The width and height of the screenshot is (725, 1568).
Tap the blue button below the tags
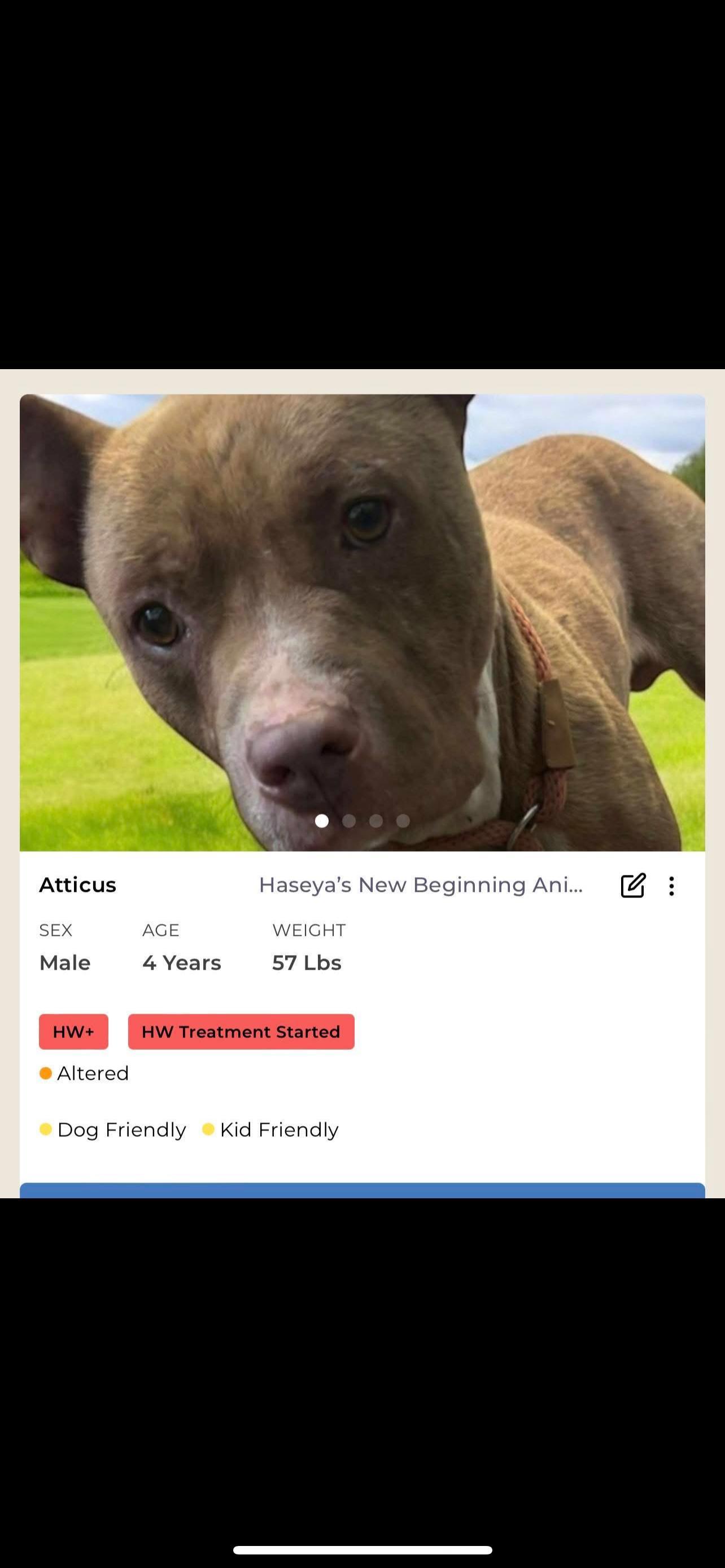tap(362, 1190)
